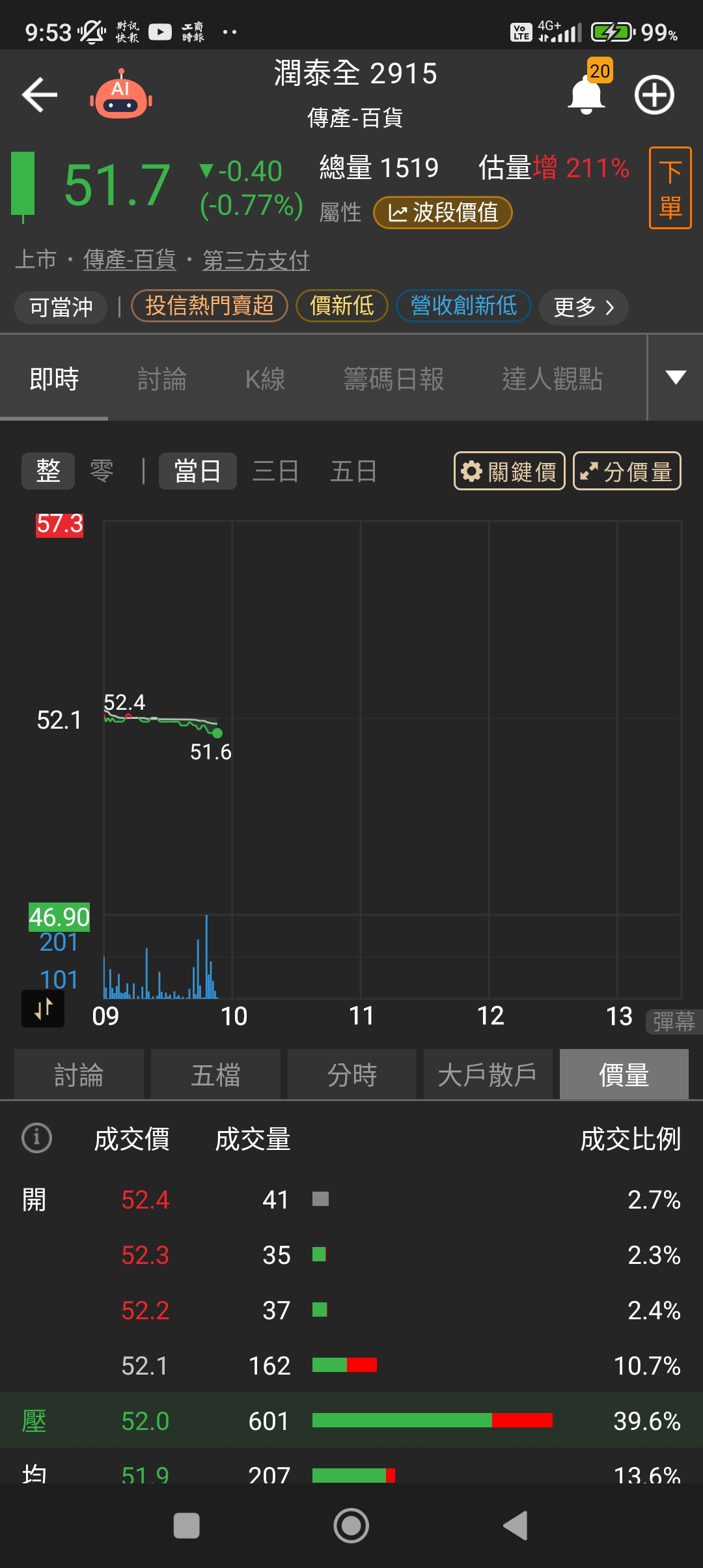Open the AI robot assistant
703x1568 pixels.
121,95
